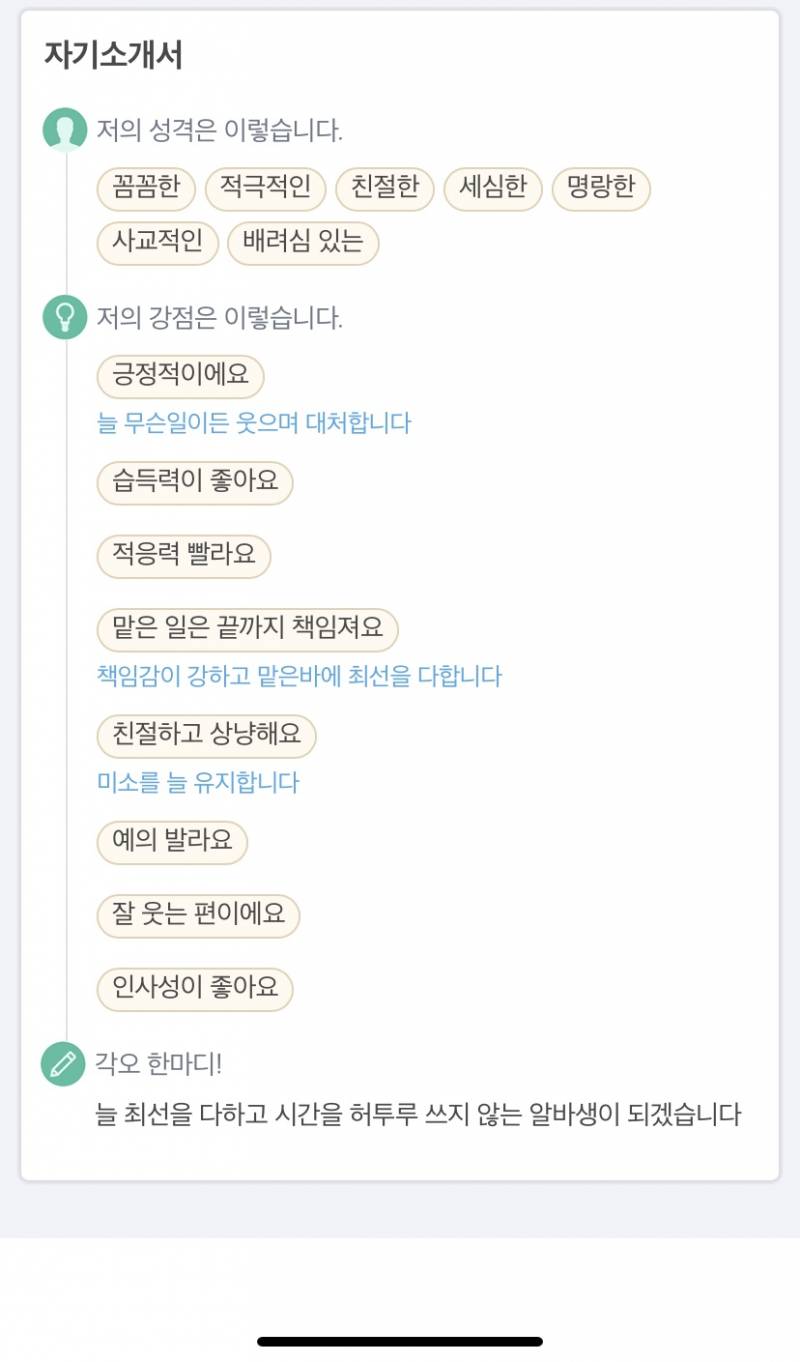Viewport: 800px width, 1362px height.
Task: Select the 인사성이 좋아요 chip
Action: (195, 989)
